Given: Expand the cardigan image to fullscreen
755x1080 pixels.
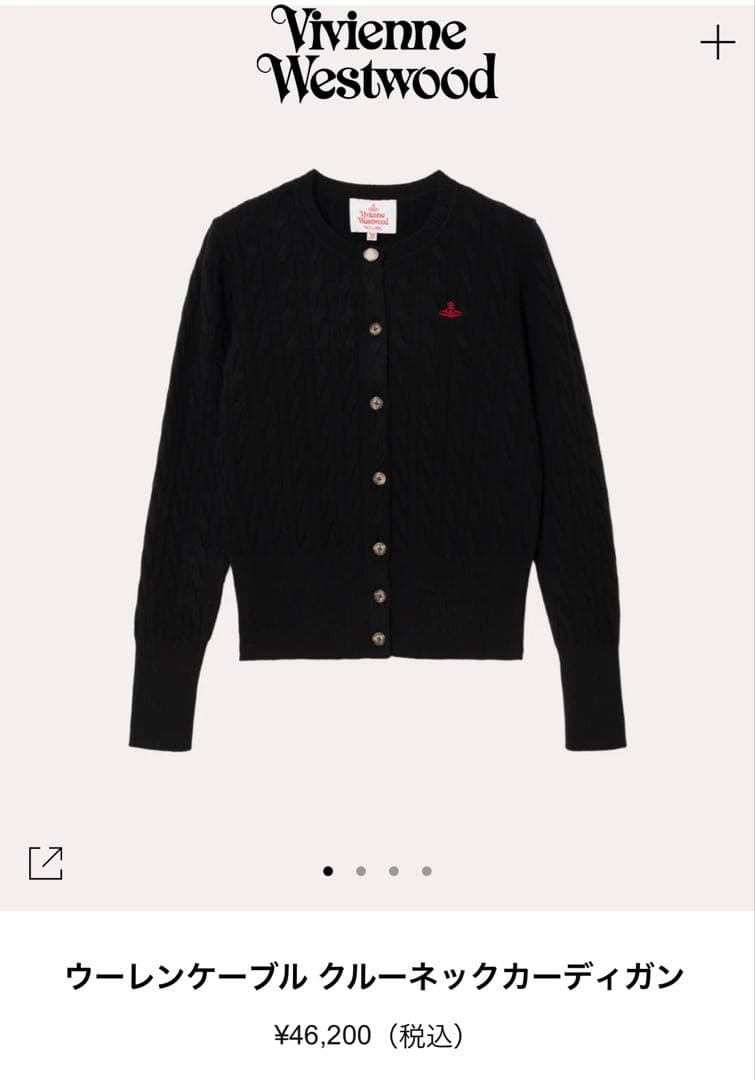Looking at the screenshot, I should pos(46,862).
